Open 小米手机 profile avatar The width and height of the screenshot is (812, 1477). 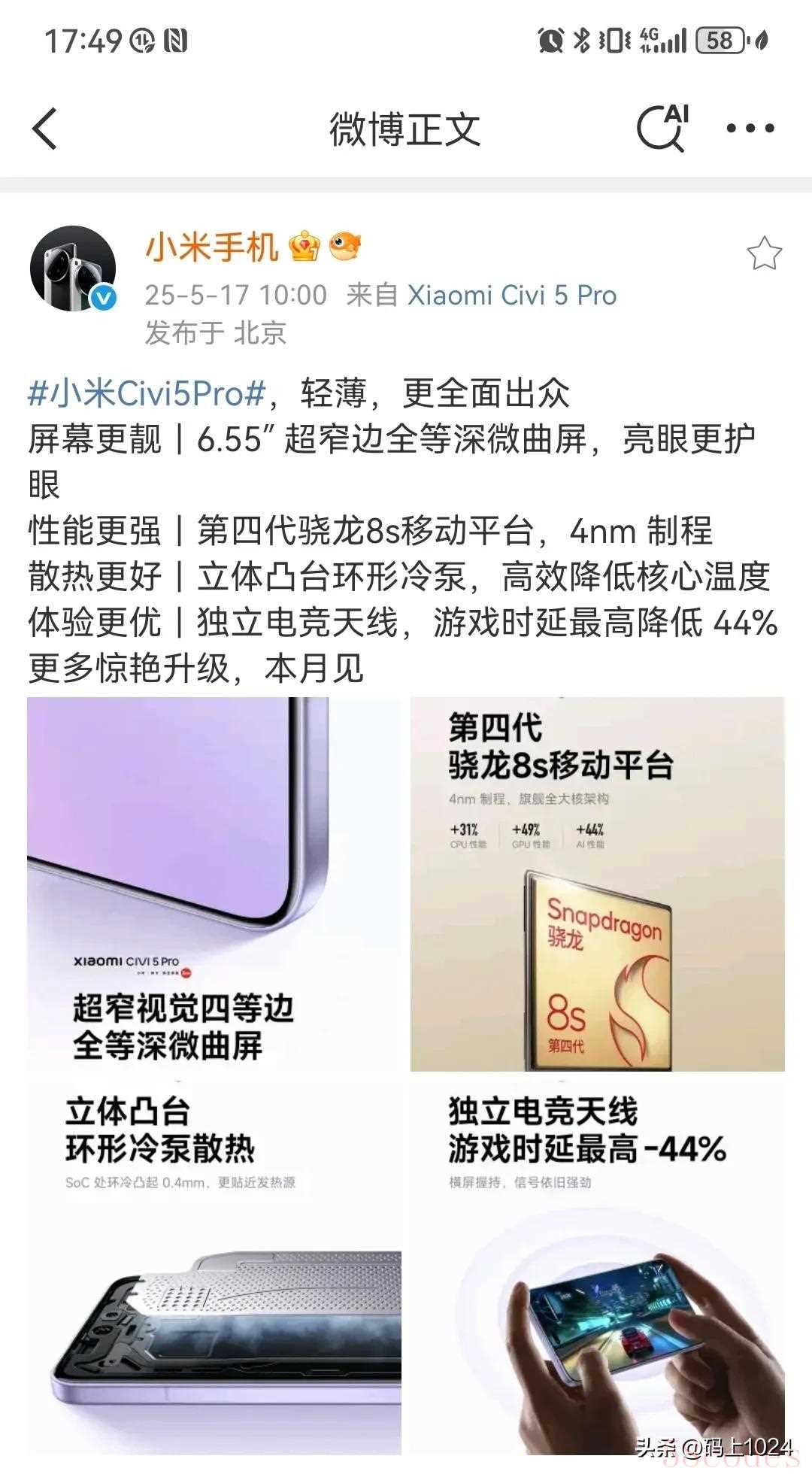(73, 268)
